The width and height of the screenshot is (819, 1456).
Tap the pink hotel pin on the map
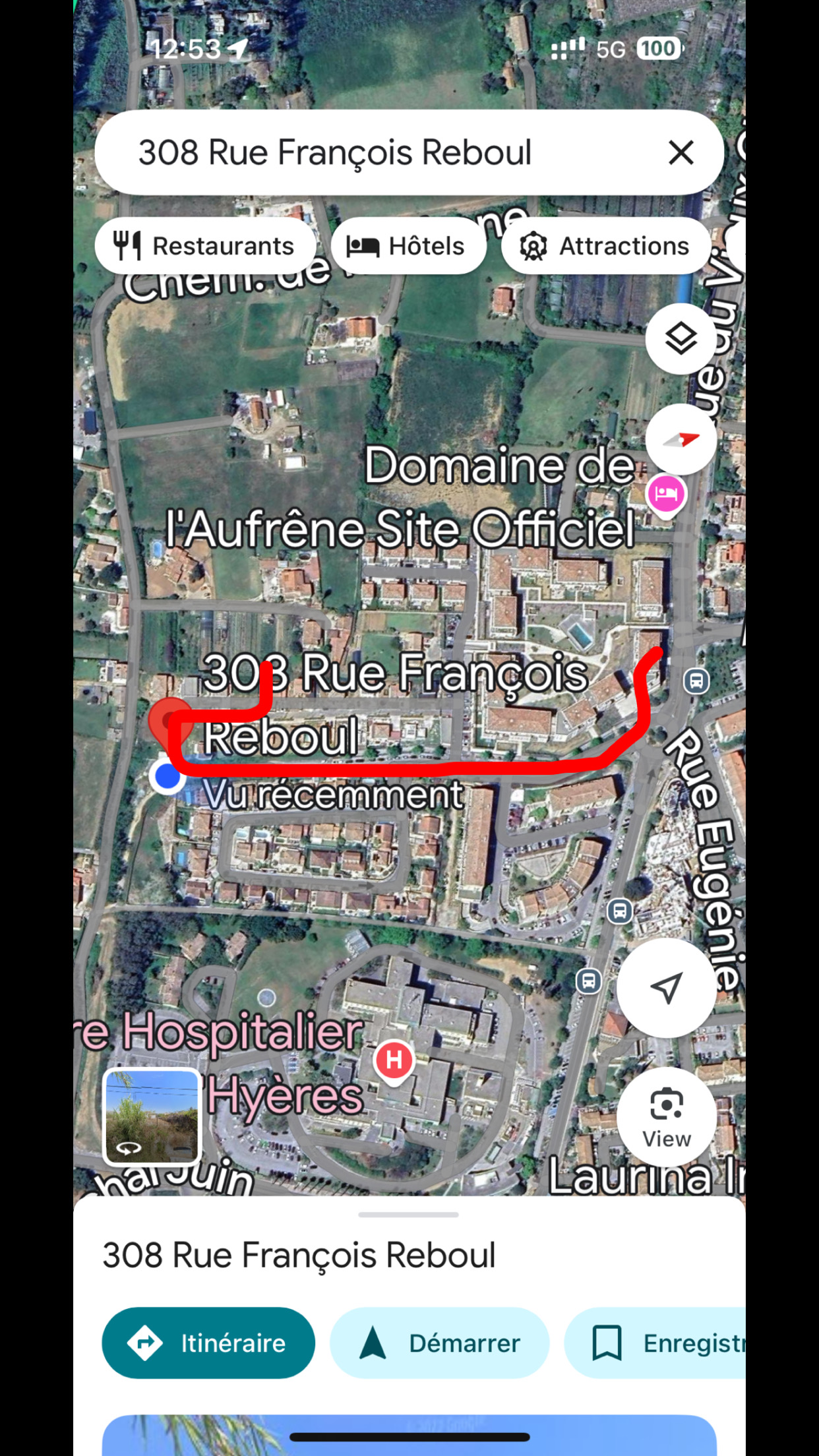point(666,495)
